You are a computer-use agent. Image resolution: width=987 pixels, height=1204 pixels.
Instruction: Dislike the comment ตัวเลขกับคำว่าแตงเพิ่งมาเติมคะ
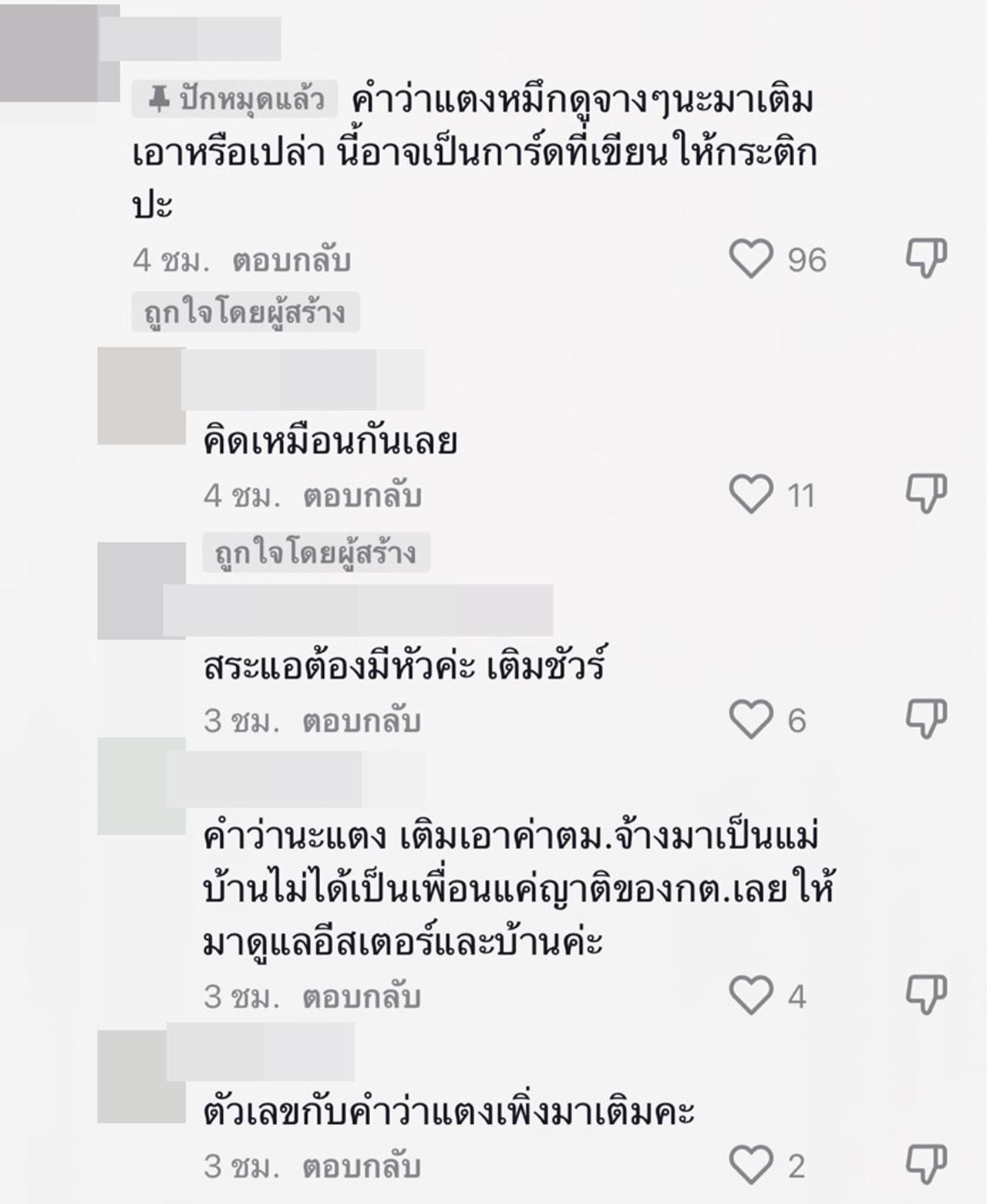point(925,1165)
